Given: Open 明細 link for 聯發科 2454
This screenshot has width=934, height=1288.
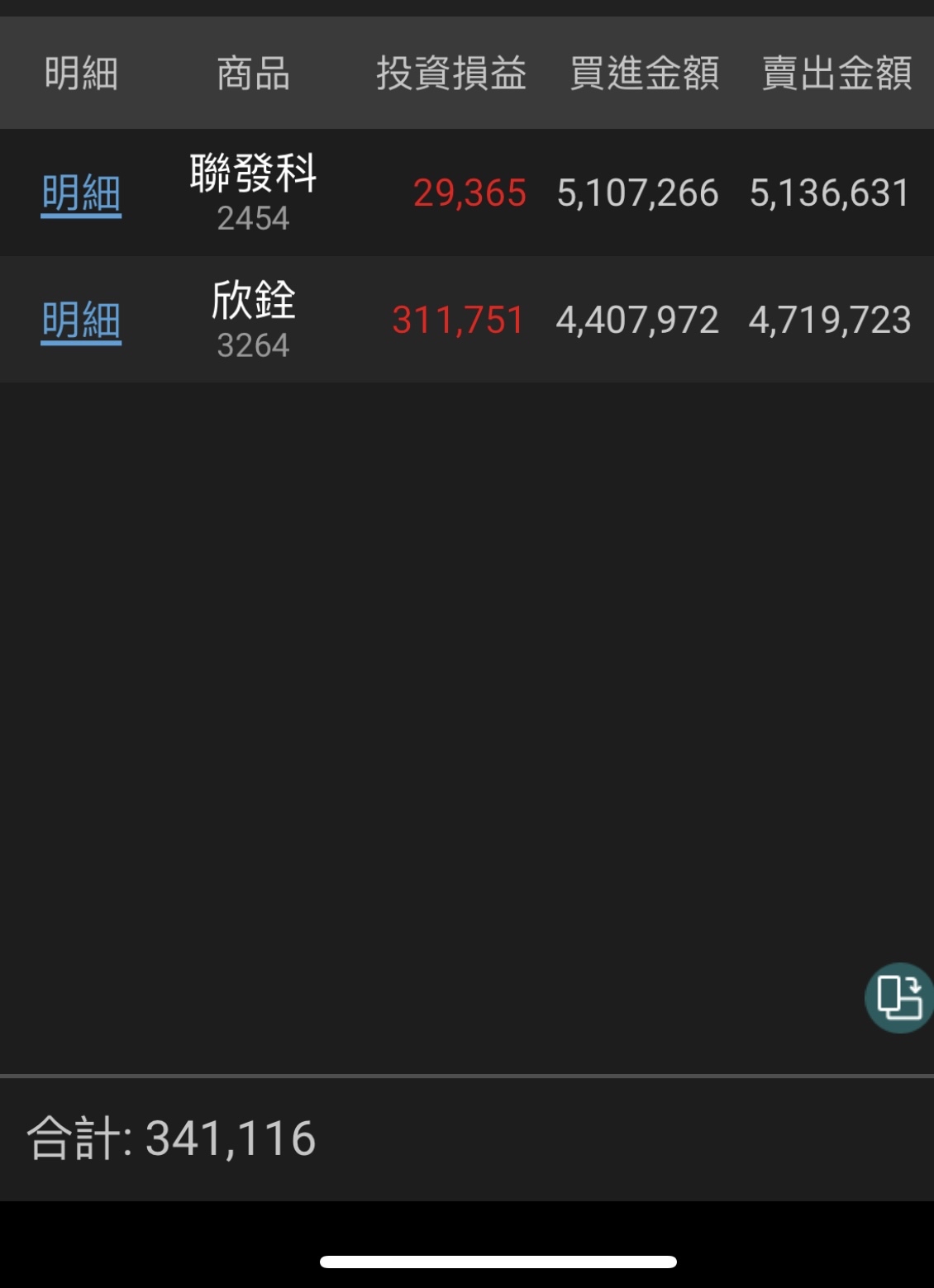Looking at the screenshot, I should click(x=81, y=194).
